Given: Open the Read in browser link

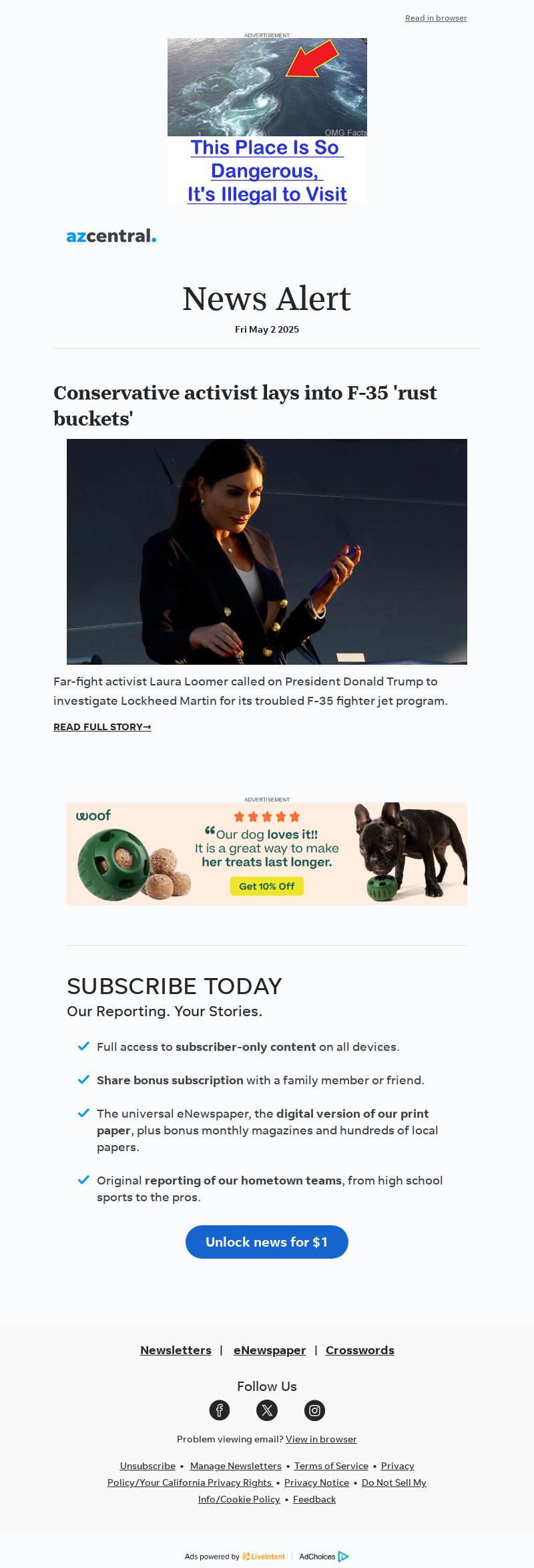Looking at the screenshot, I should (436, 18).
